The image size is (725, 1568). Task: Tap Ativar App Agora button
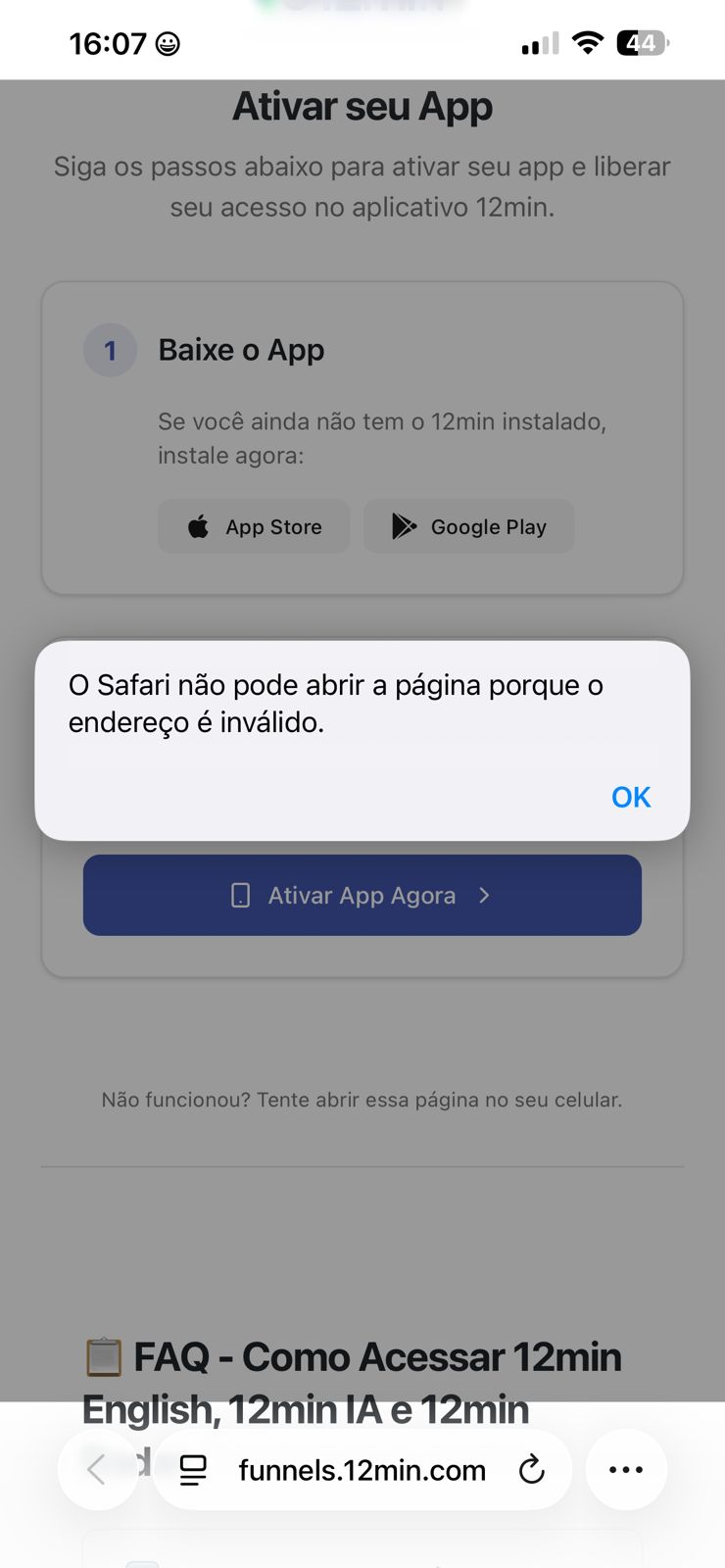(362, 895)
